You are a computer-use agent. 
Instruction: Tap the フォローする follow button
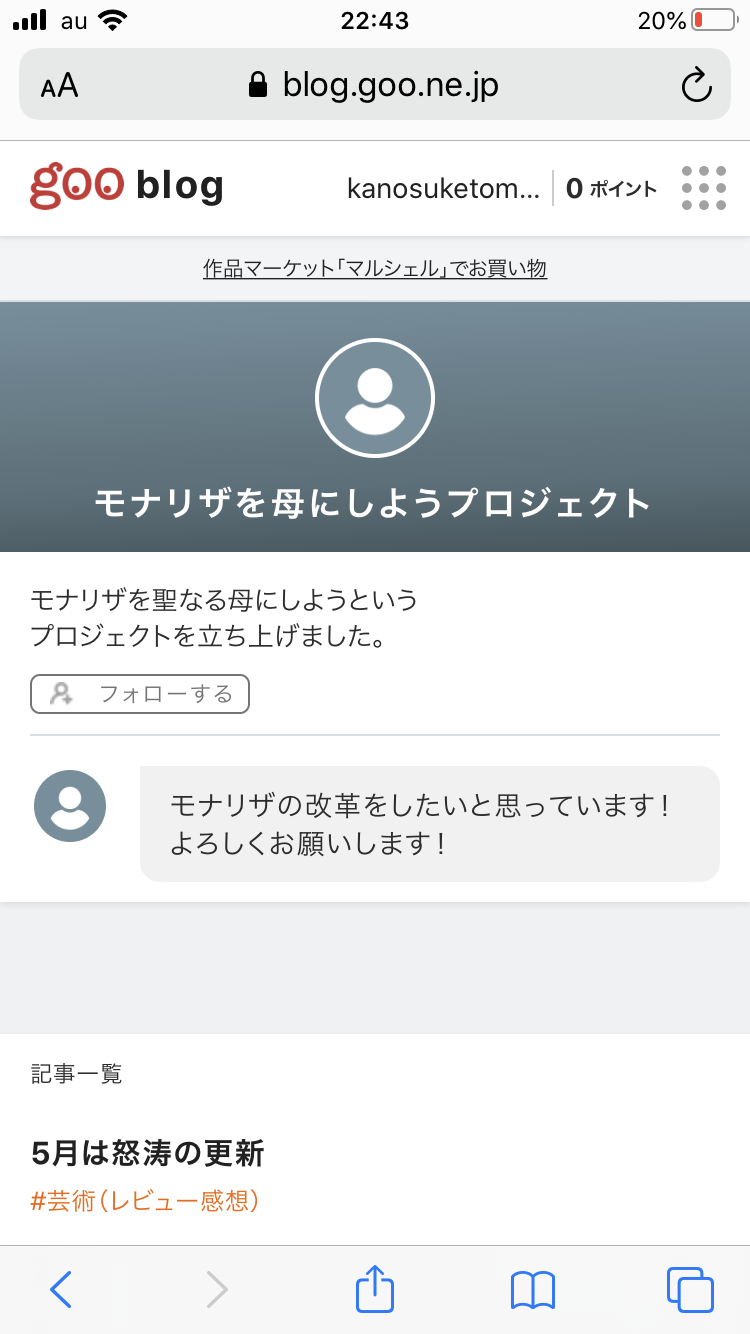(140, 694)
